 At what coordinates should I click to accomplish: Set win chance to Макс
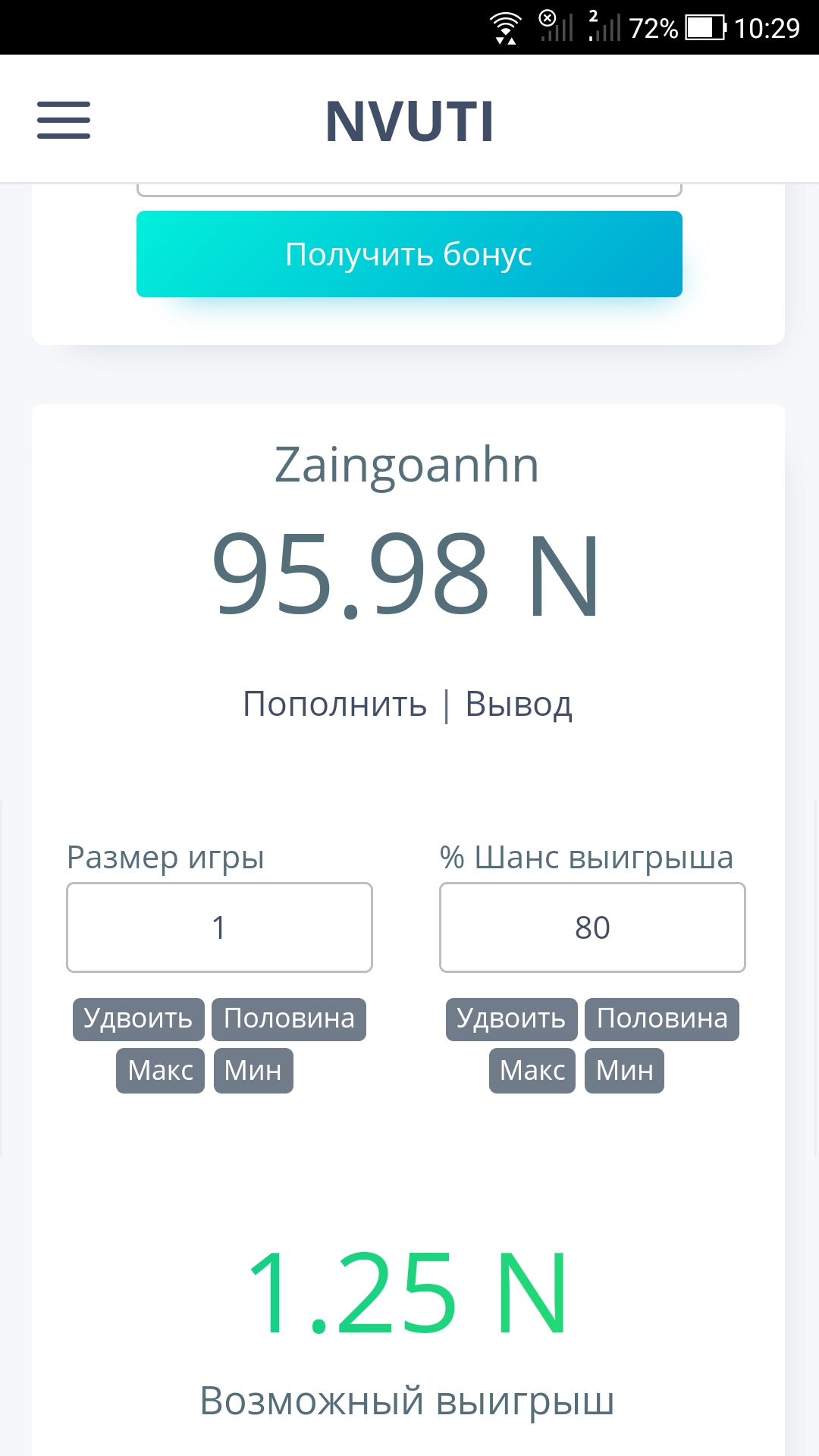(532, 1070)
